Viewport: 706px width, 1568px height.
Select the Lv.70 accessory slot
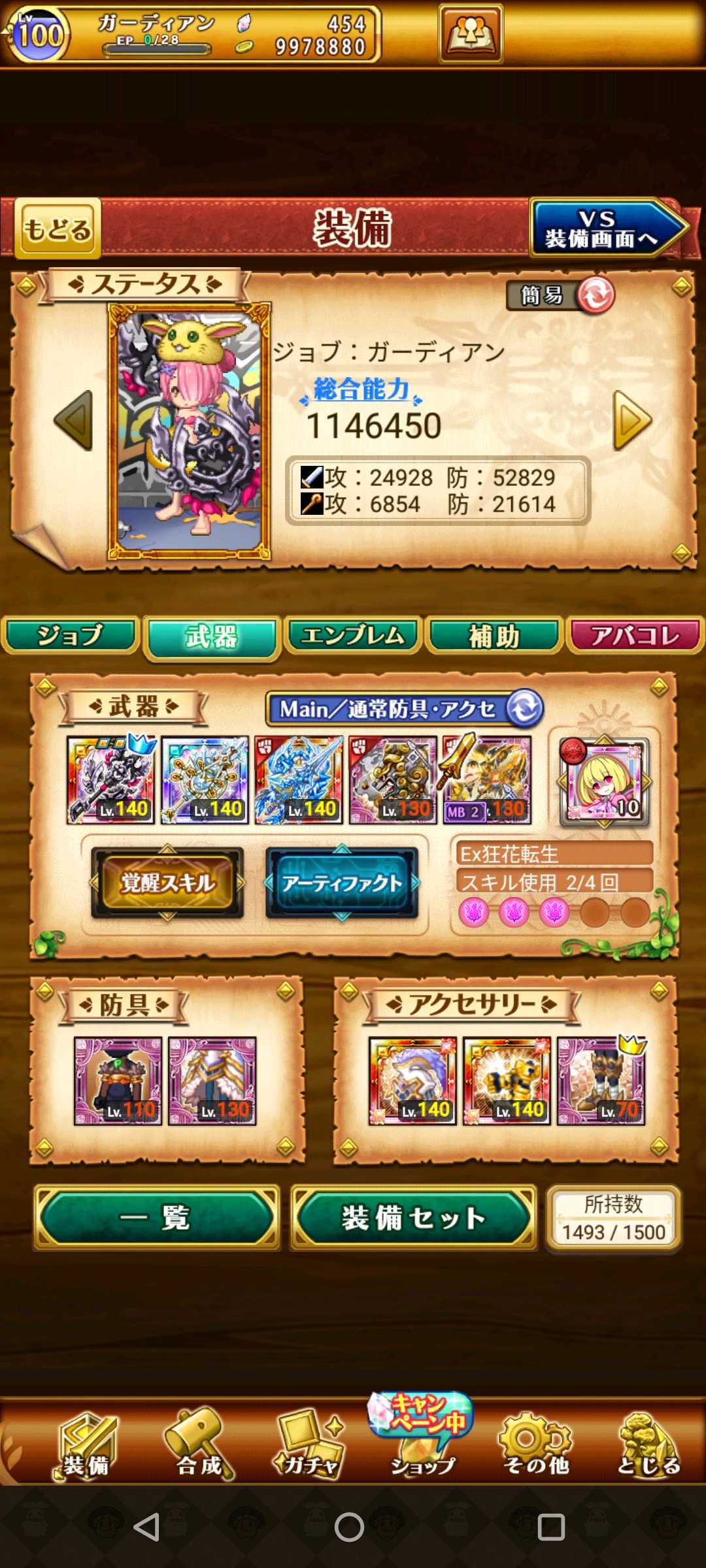pos(601,1081)
